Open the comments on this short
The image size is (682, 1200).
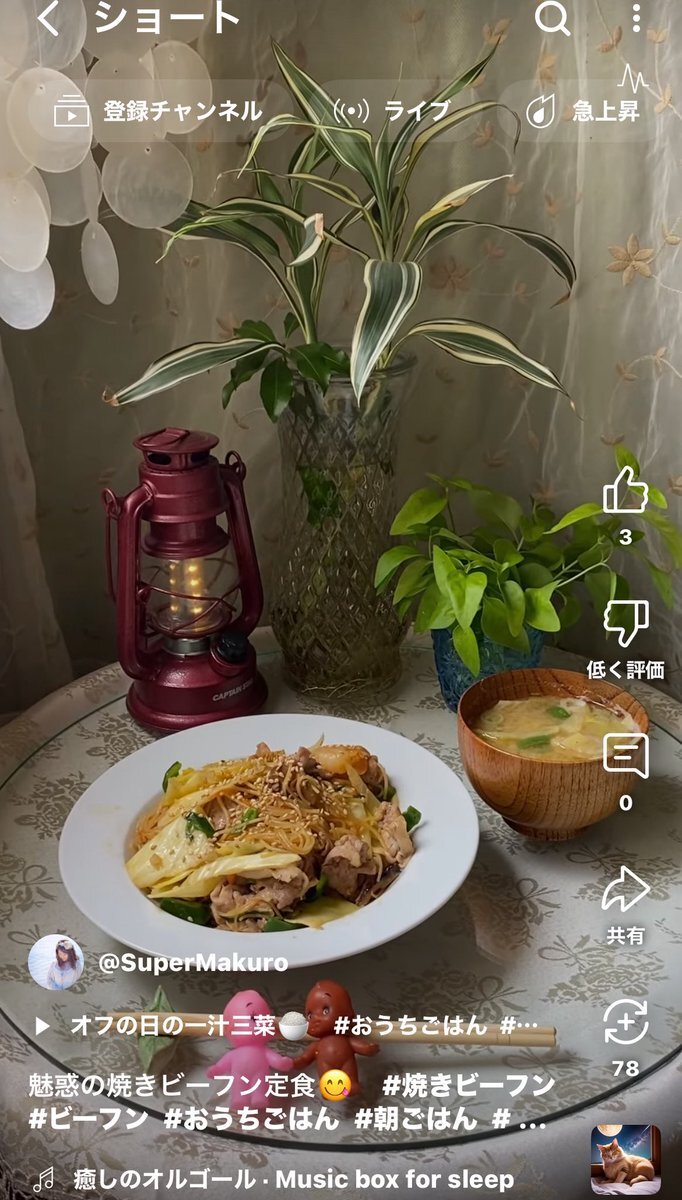point(626,756)
